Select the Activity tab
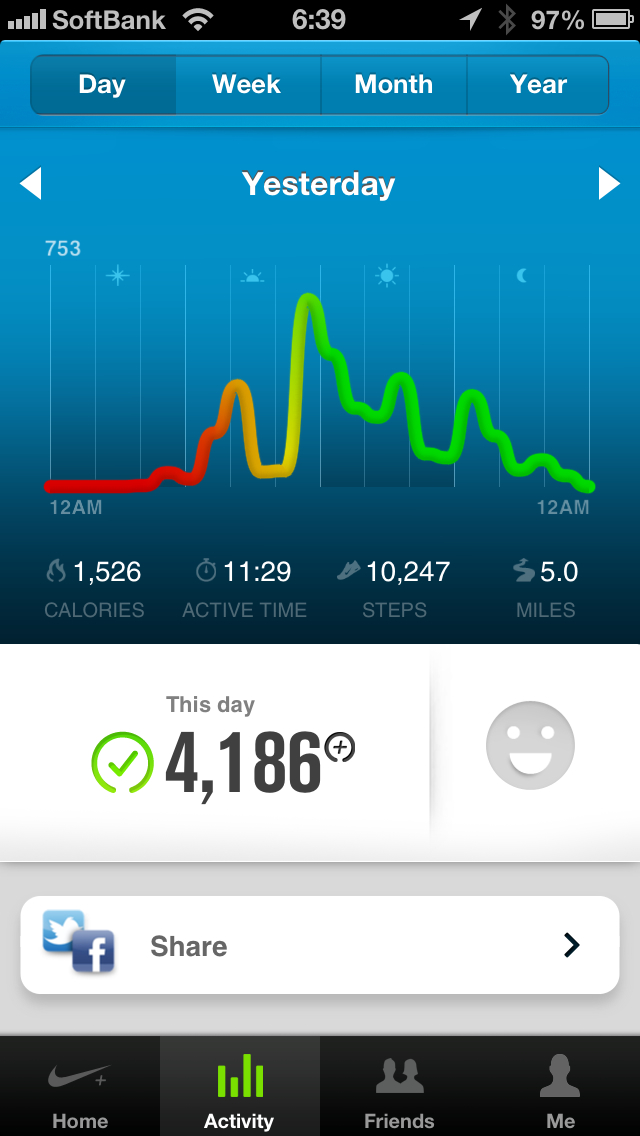 click(x=239, y=1092)
